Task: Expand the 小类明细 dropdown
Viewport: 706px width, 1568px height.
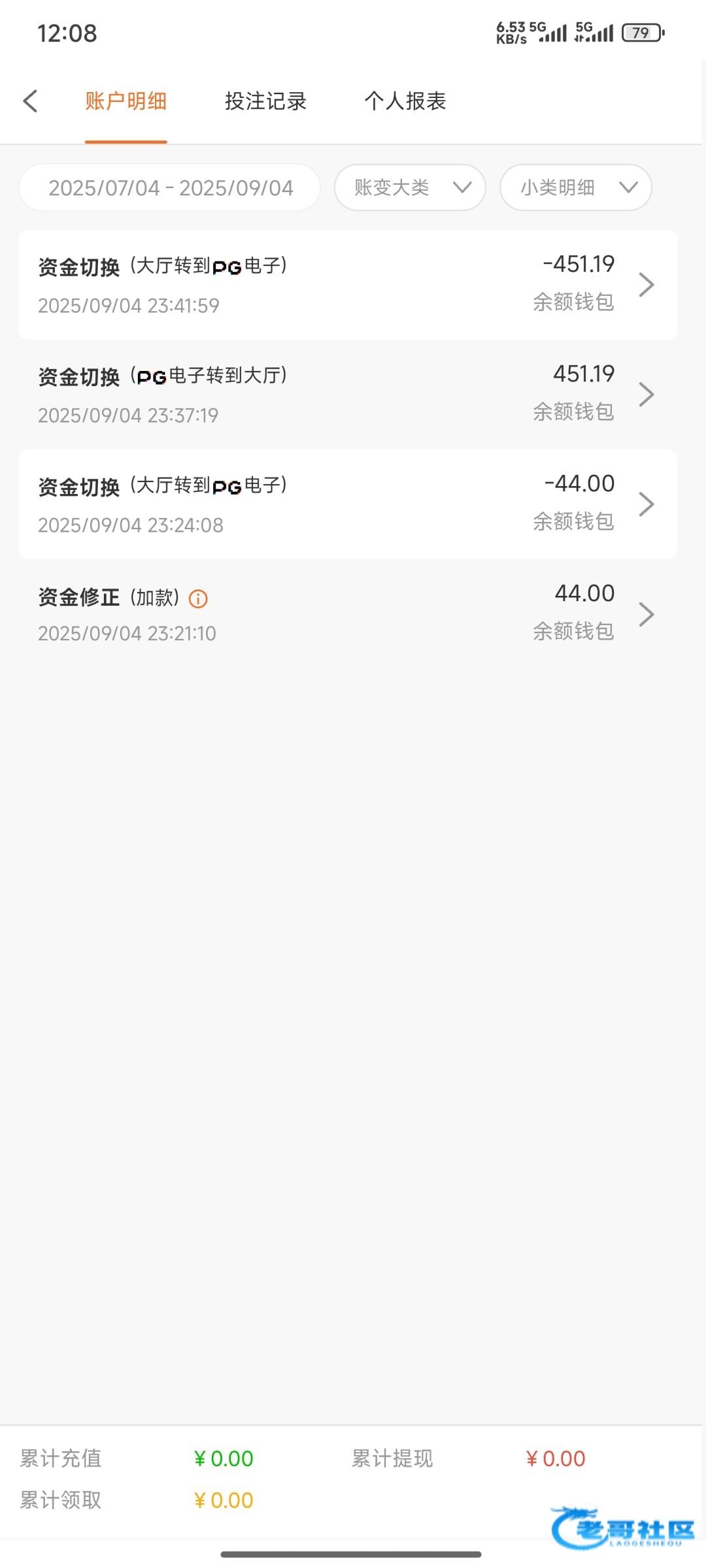Action: (x=575, y=188)
